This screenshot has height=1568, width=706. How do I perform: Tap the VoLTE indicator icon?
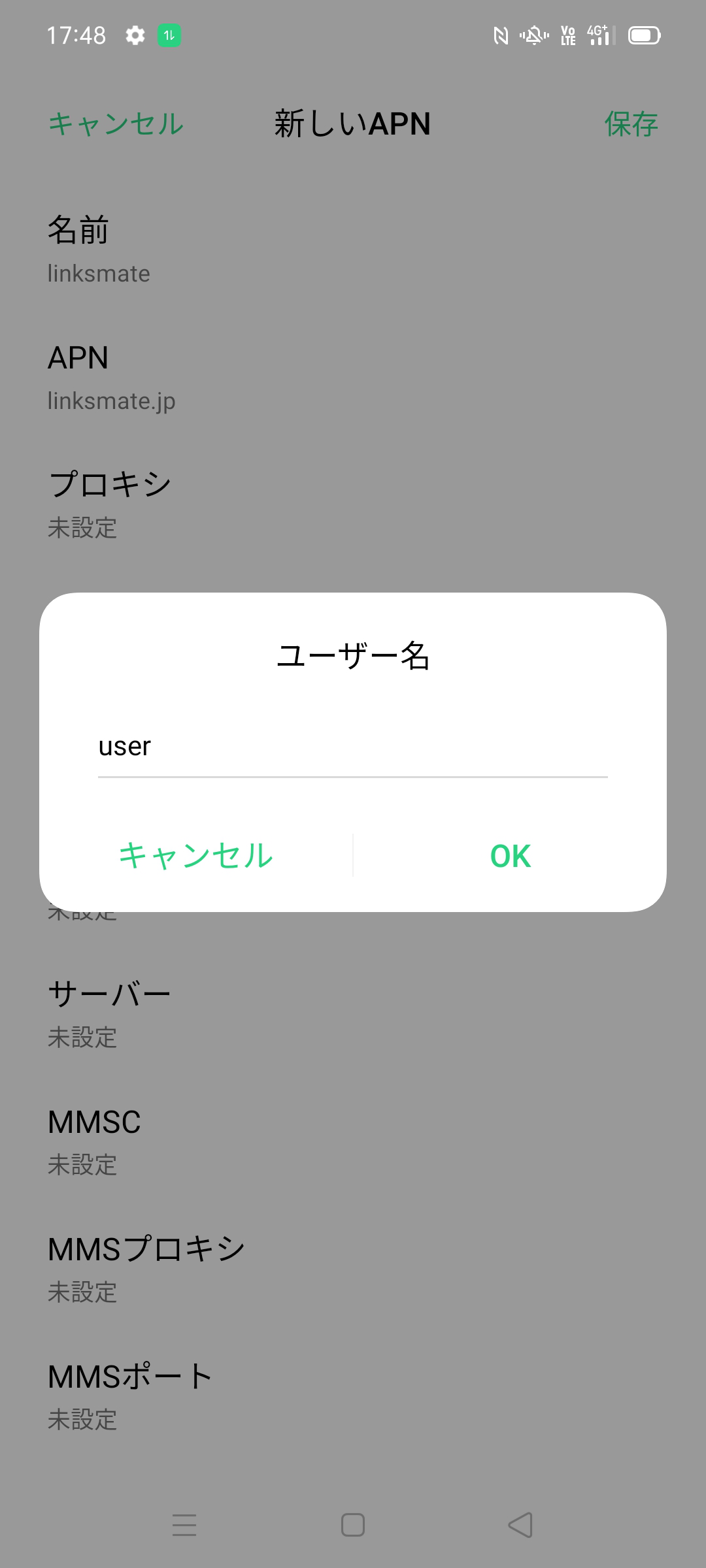click(x=567, y=37)
